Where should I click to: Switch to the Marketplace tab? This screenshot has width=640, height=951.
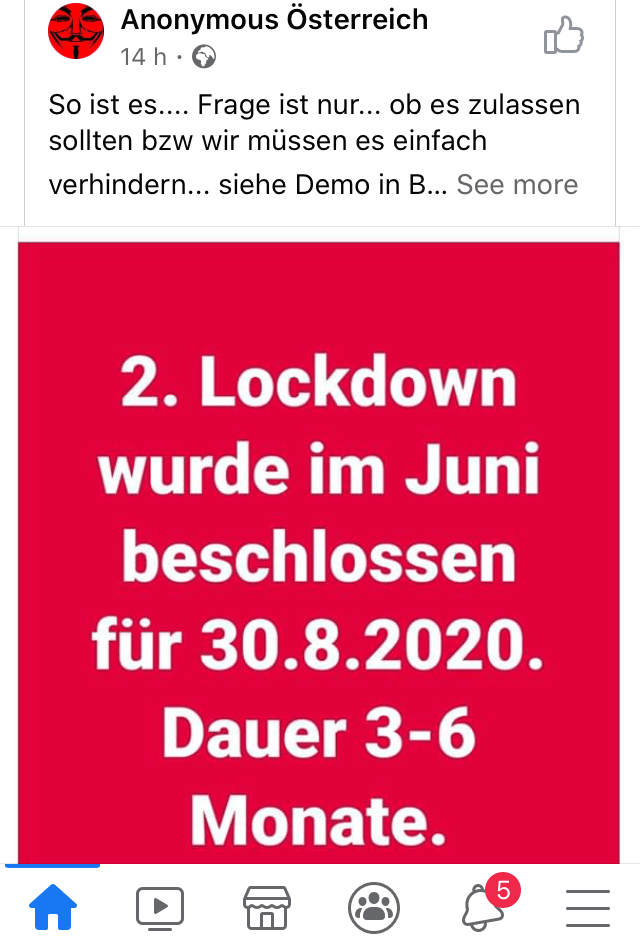pos(267,908)
